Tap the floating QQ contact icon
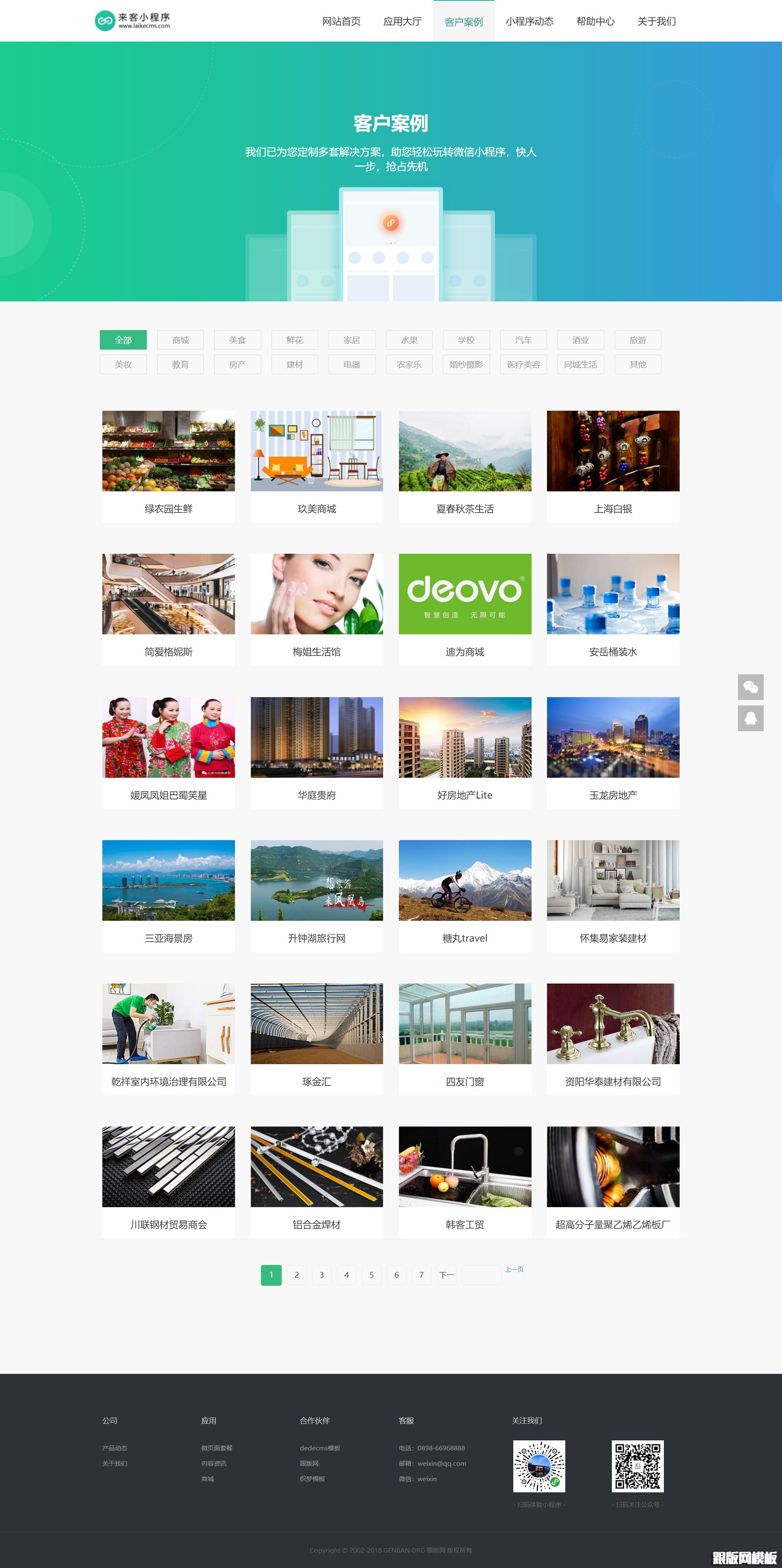The width and height of the screenshot is (782, 1568). pos(750,718)
